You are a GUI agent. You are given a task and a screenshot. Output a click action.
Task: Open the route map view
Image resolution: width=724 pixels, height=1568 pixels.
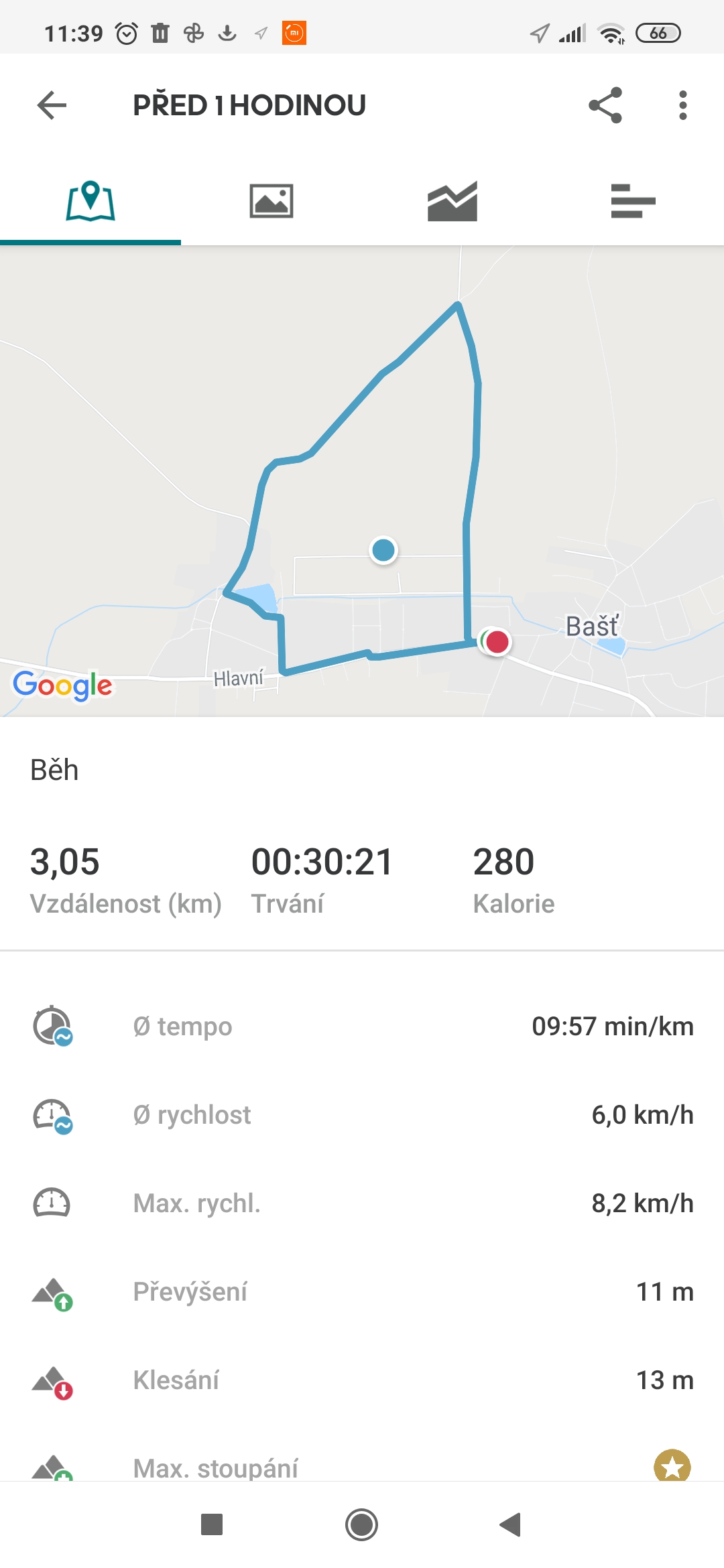pyautogui.click(x=362, y=481)
